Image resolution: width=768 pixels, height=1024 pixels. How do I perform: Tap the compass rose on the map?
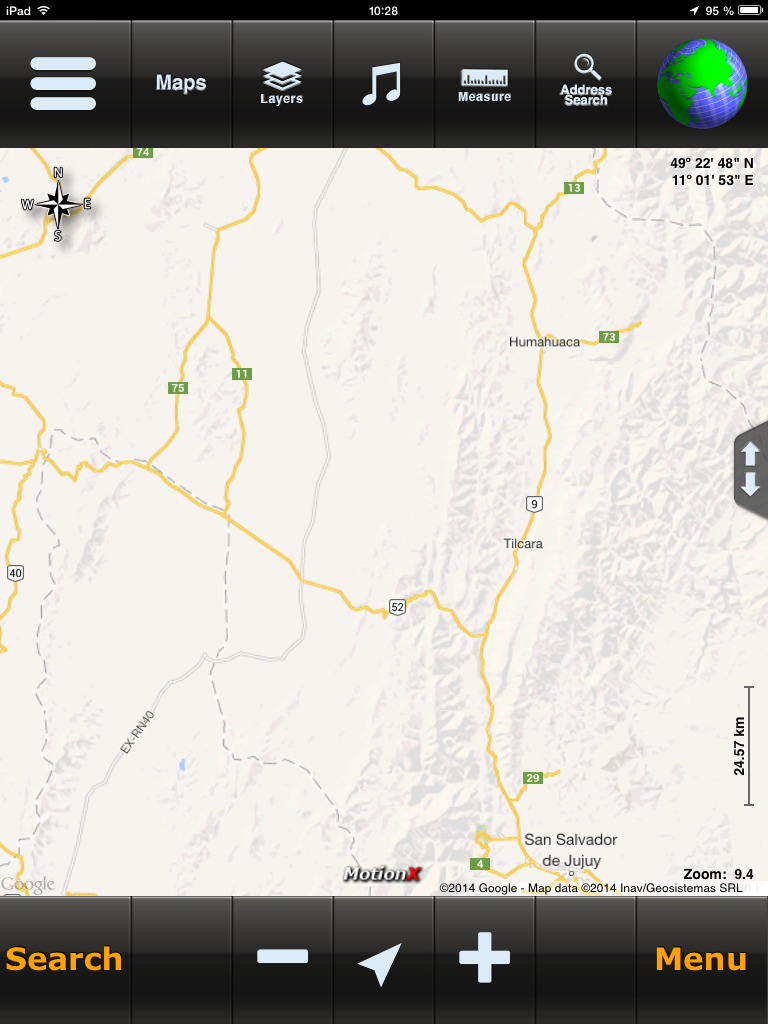[x=58, y=204]
